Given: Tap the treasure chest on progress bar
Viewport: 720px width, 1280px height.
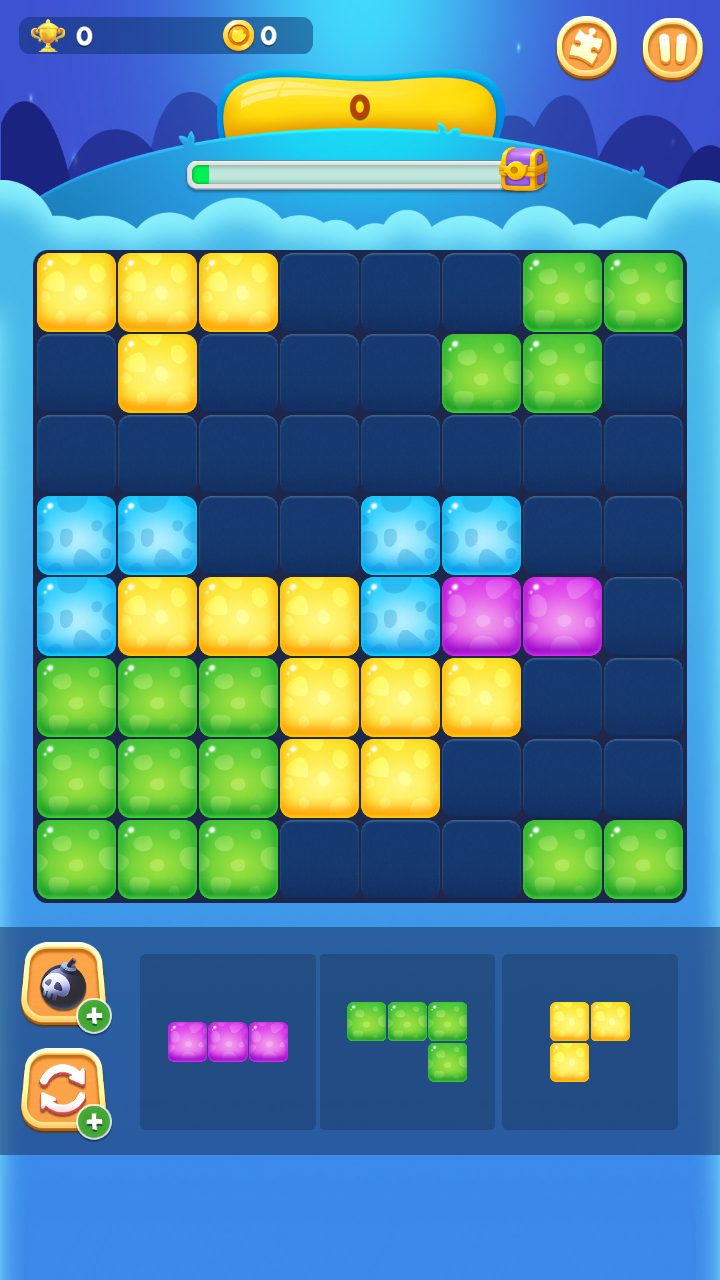Looking at the screenshot, I should click(x=523, y=169).
